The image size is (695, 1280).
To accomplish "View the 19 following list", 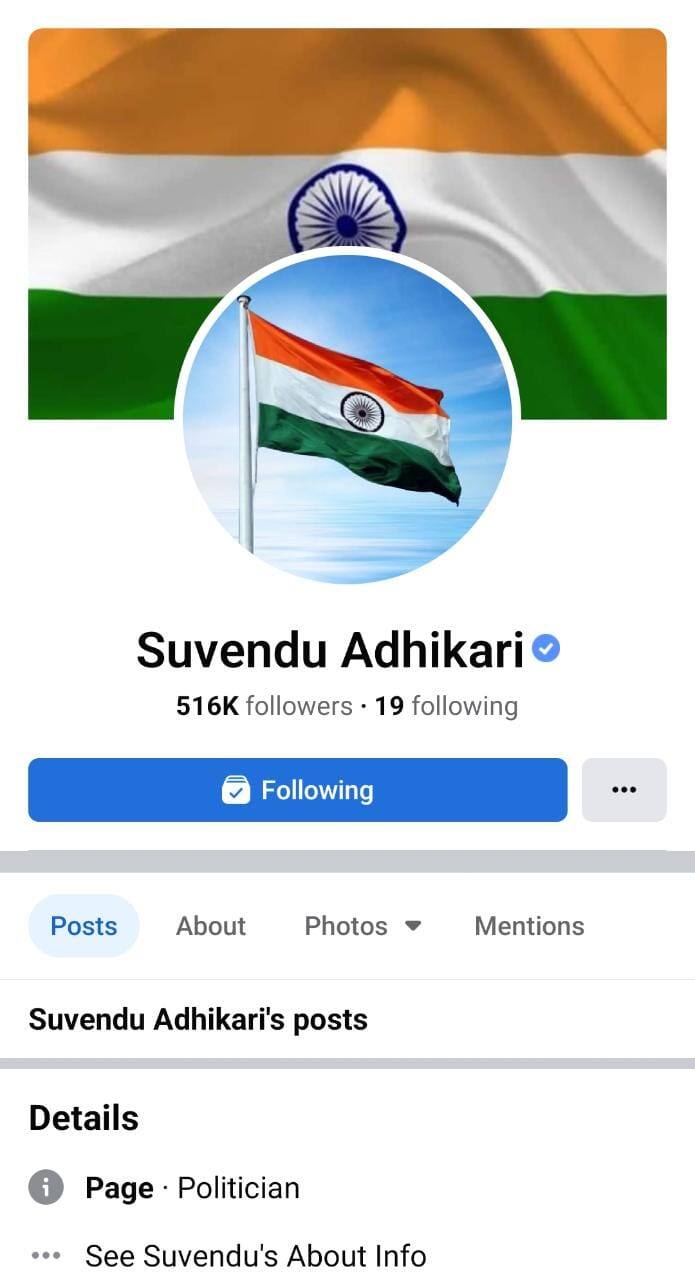I will pyautogui.click(x=446, y=706).
